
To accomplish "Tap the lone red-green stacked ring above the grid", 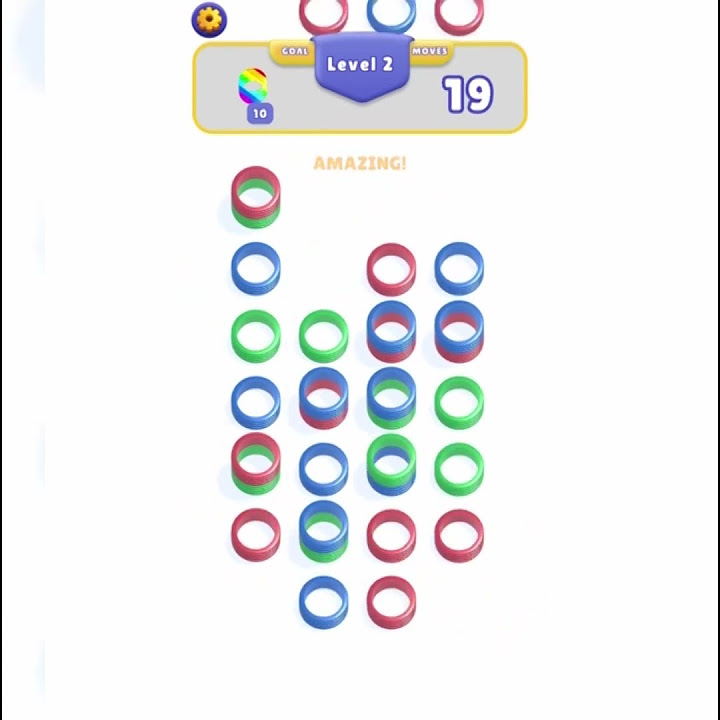I will (x=256, y=196).
